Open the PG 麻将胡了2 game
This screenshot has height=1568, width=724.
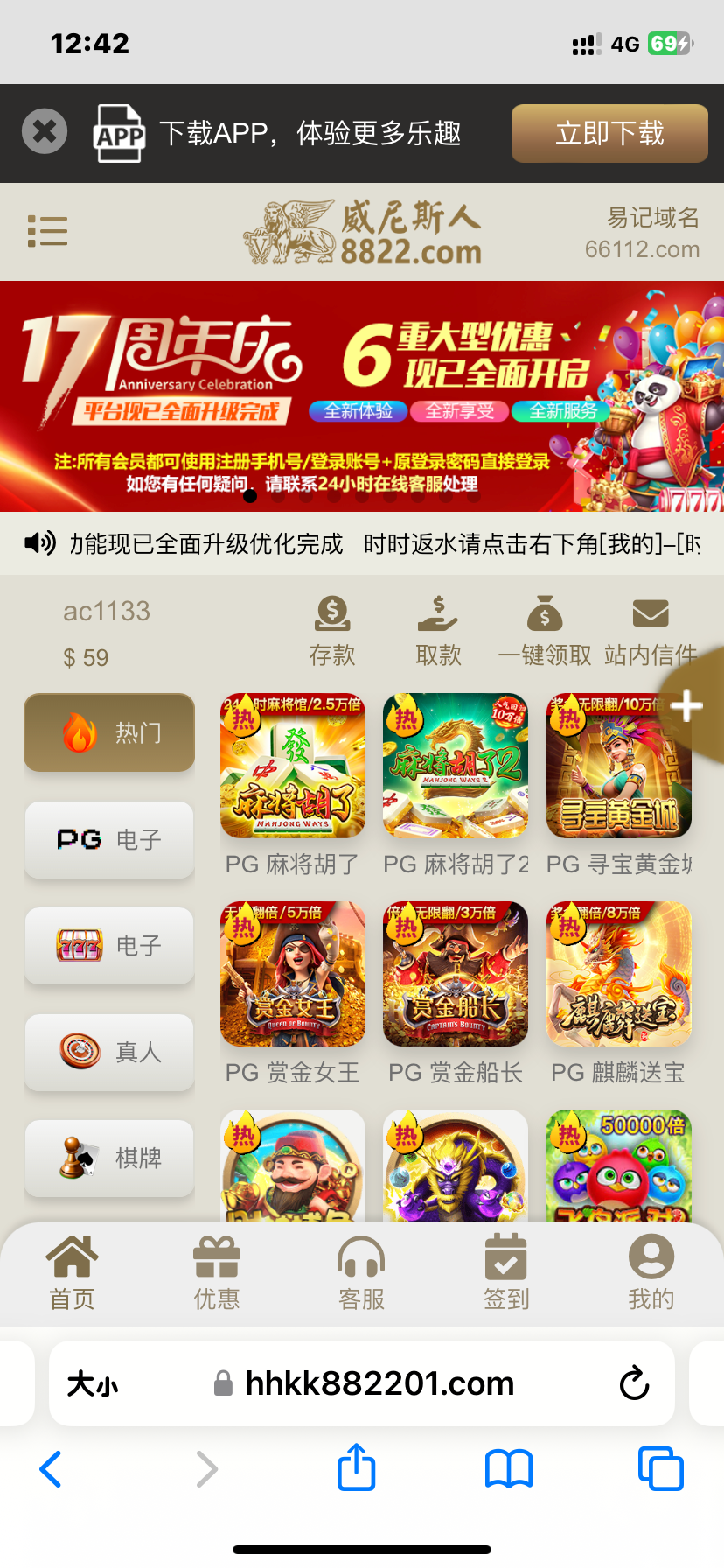coord(456,766)
